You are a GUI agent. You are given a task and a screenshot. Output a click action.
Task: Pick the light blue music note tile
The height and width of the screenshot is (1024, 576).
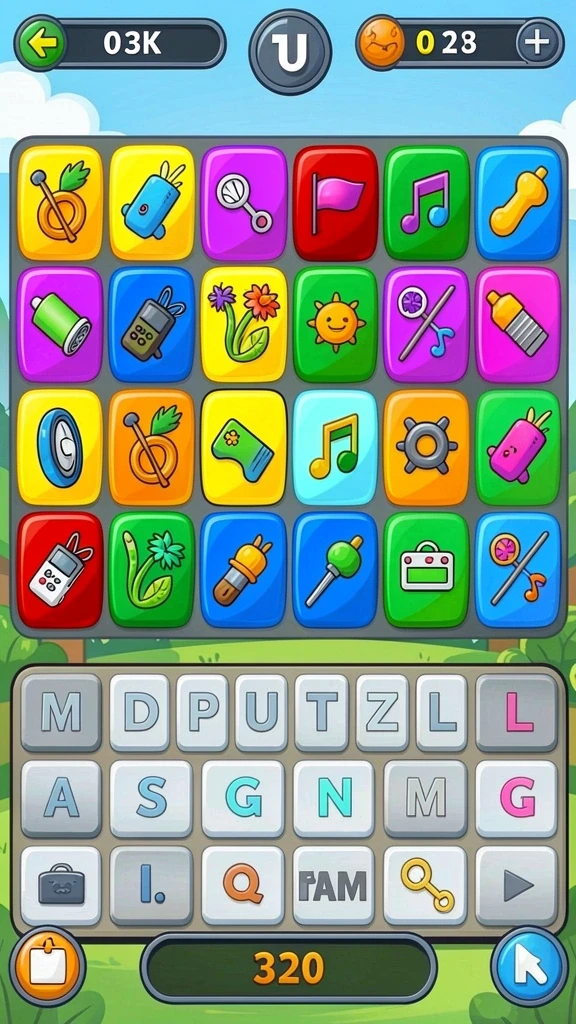pos(335,447)
